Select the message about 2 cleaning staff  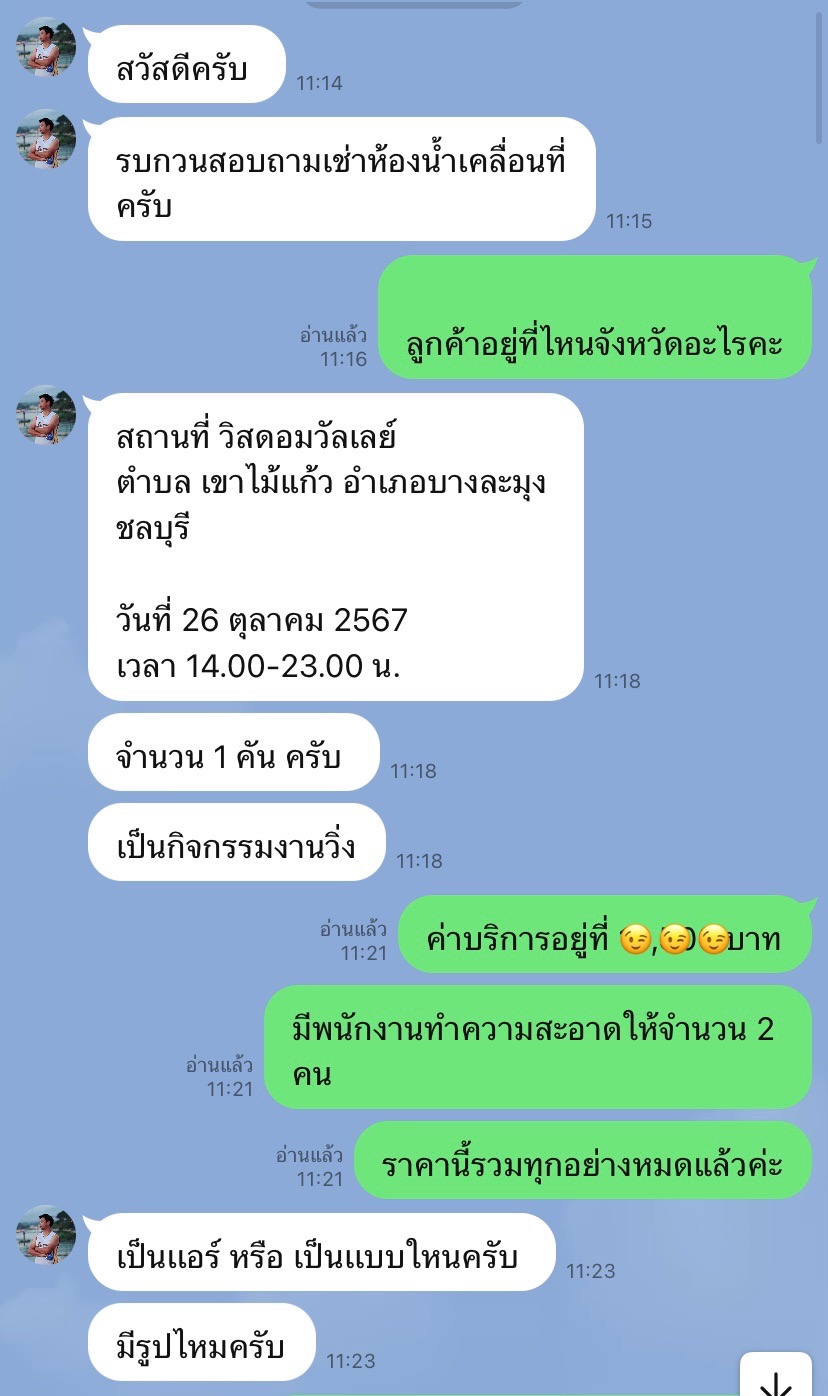tap(538, 1046)
